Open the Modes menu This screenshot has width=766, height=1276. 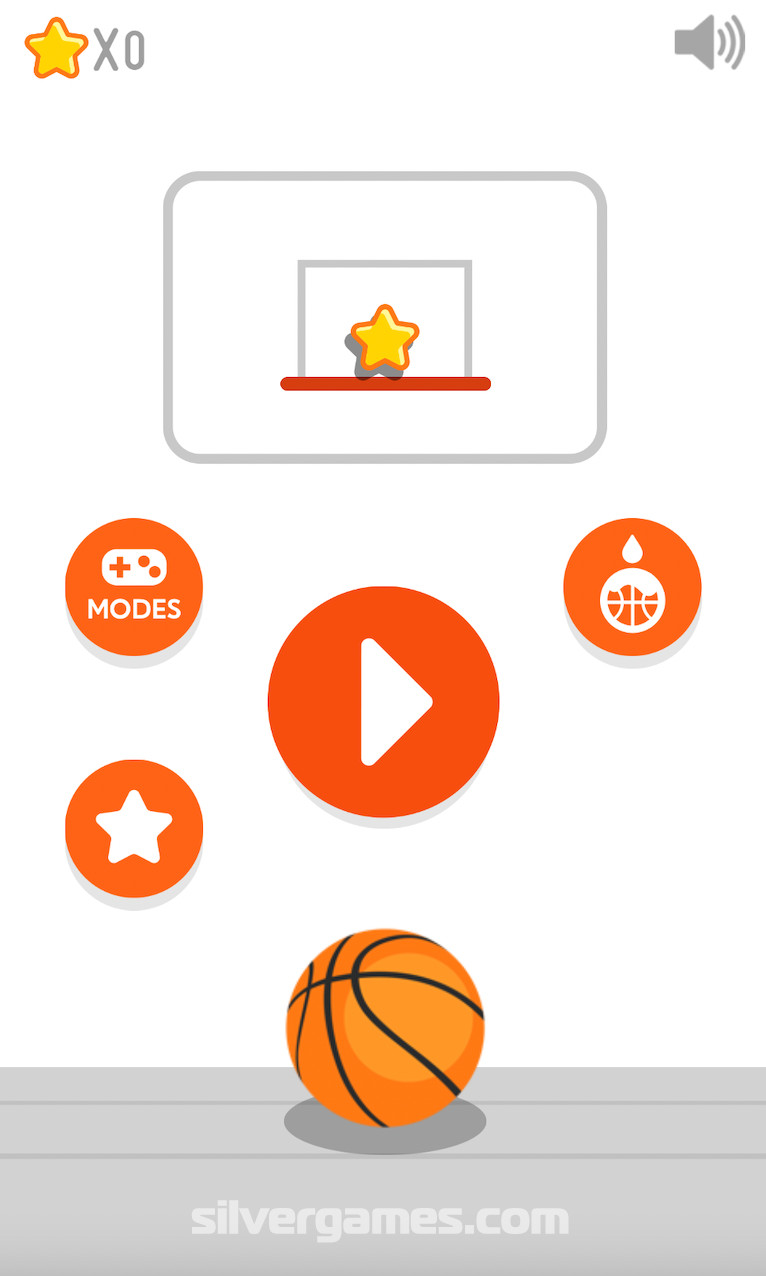[x=134, y=587]
